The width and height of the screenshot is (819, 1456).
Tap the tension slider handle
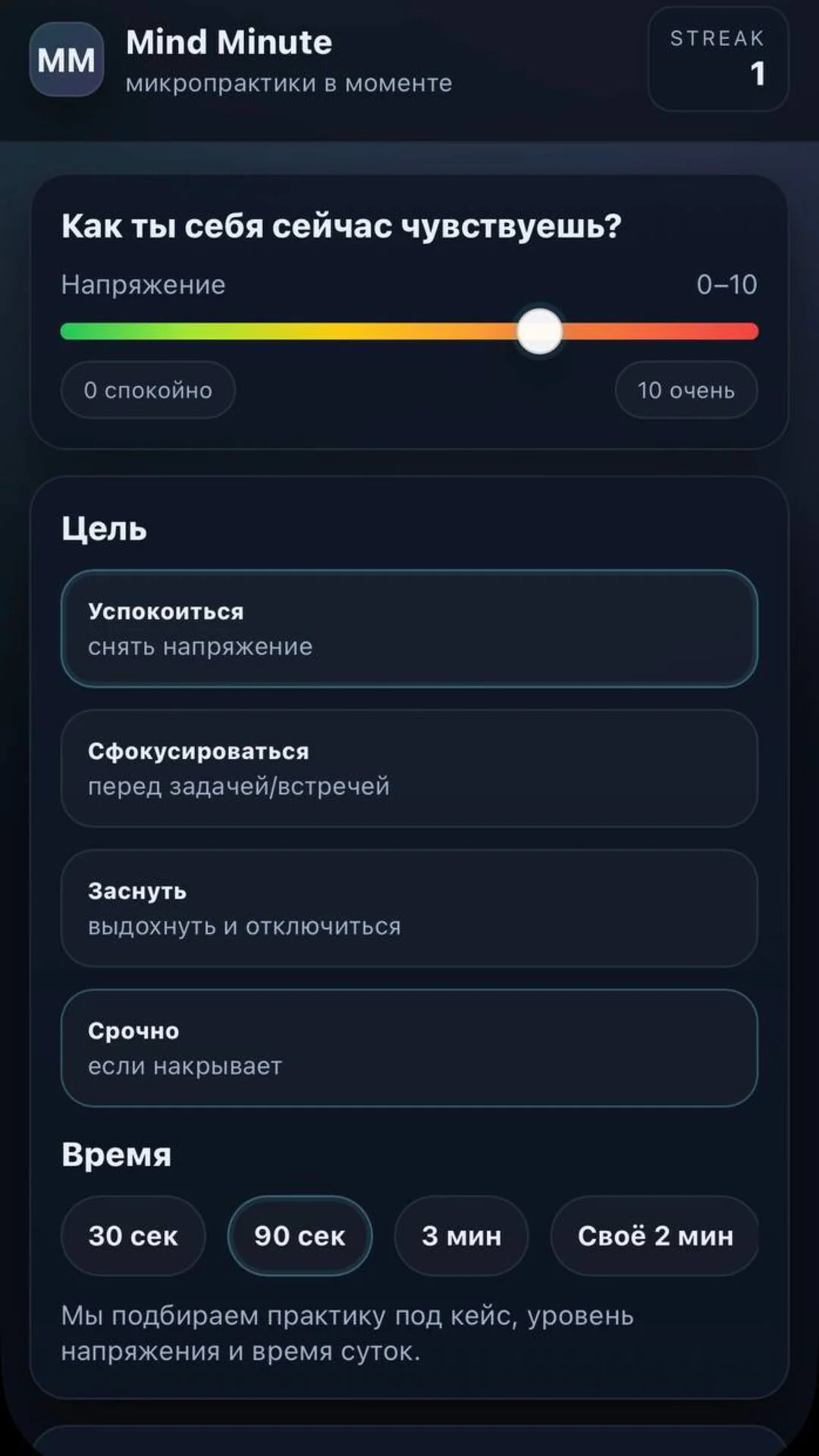539,331
